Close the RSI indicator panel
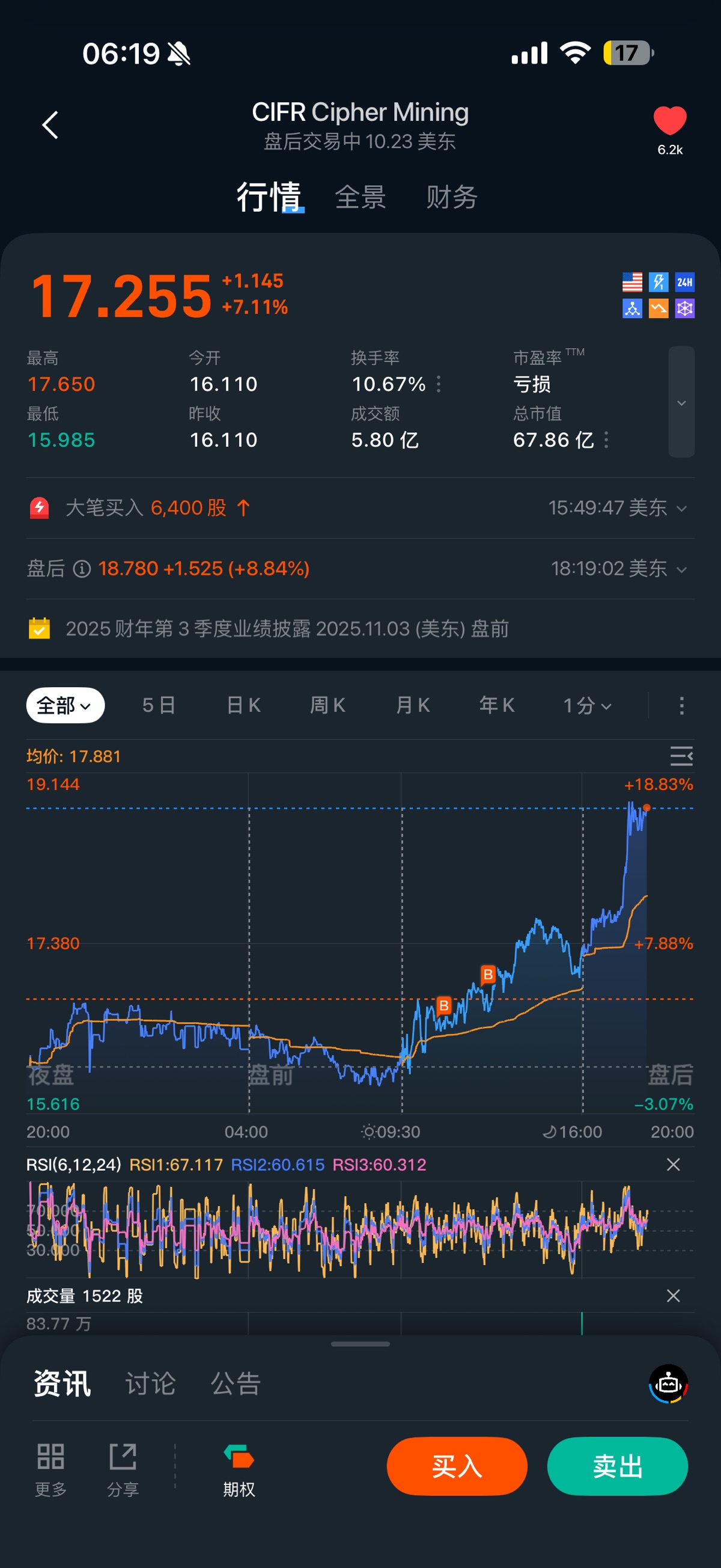Image resolution: width=721 pixels, height=1568 pixels. pos(673,1165)
